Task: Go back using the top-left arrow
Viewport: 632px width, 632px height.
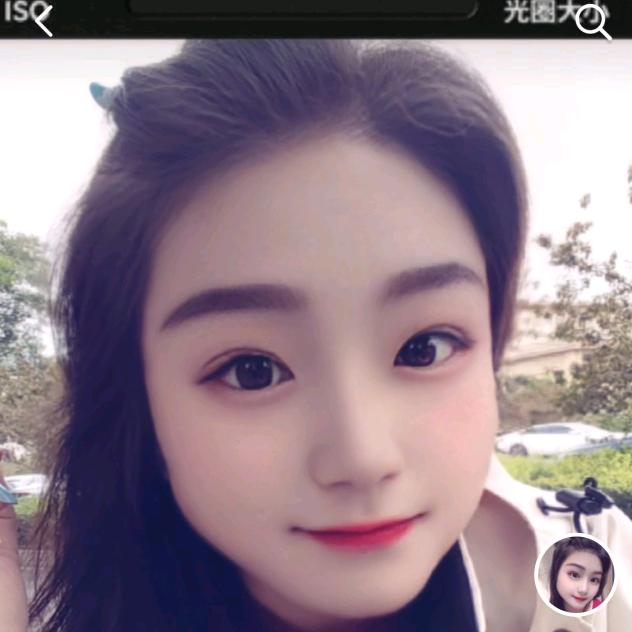Action: [x=42, y=21]
